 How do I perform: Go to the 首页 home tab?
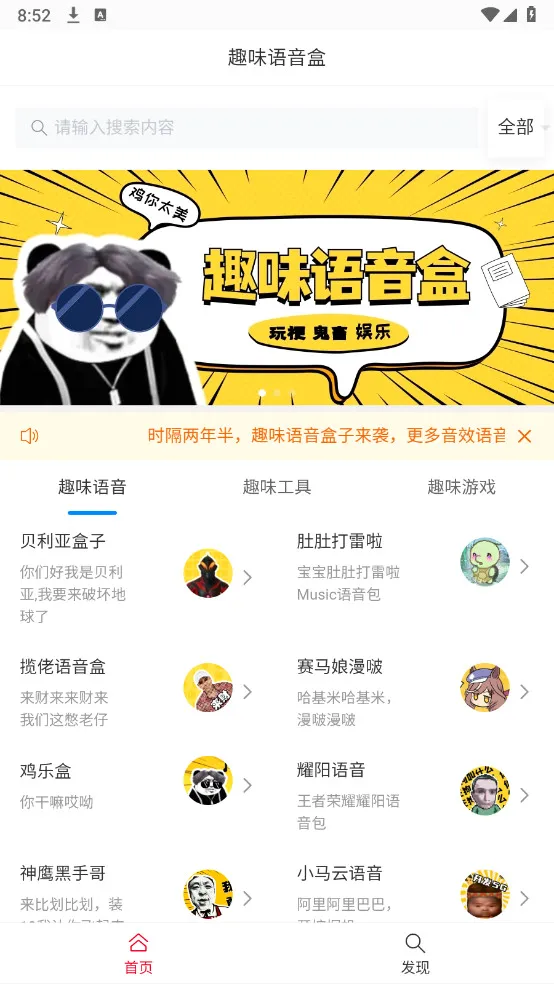tap(138, 954)
